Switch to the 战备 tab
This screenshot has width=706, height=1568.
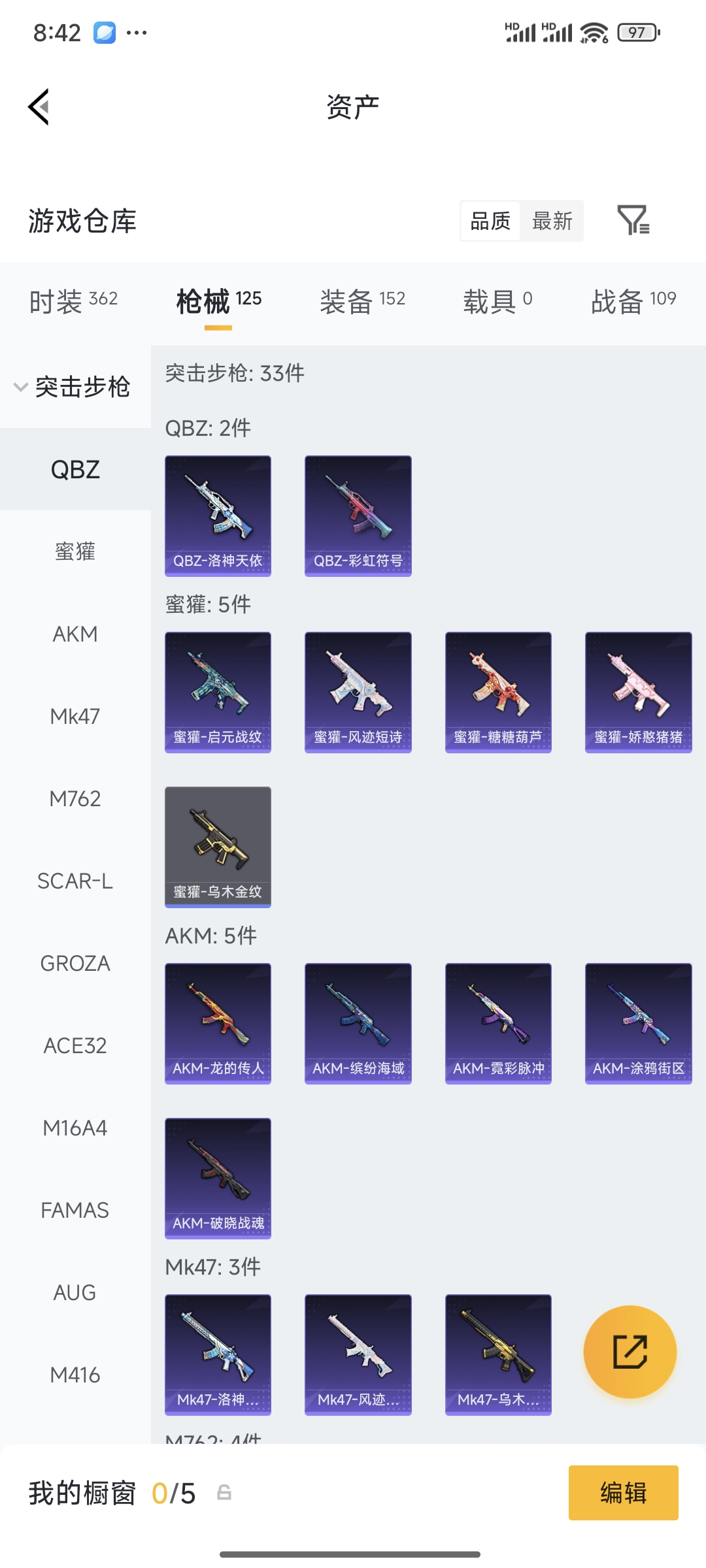[633, 301]
